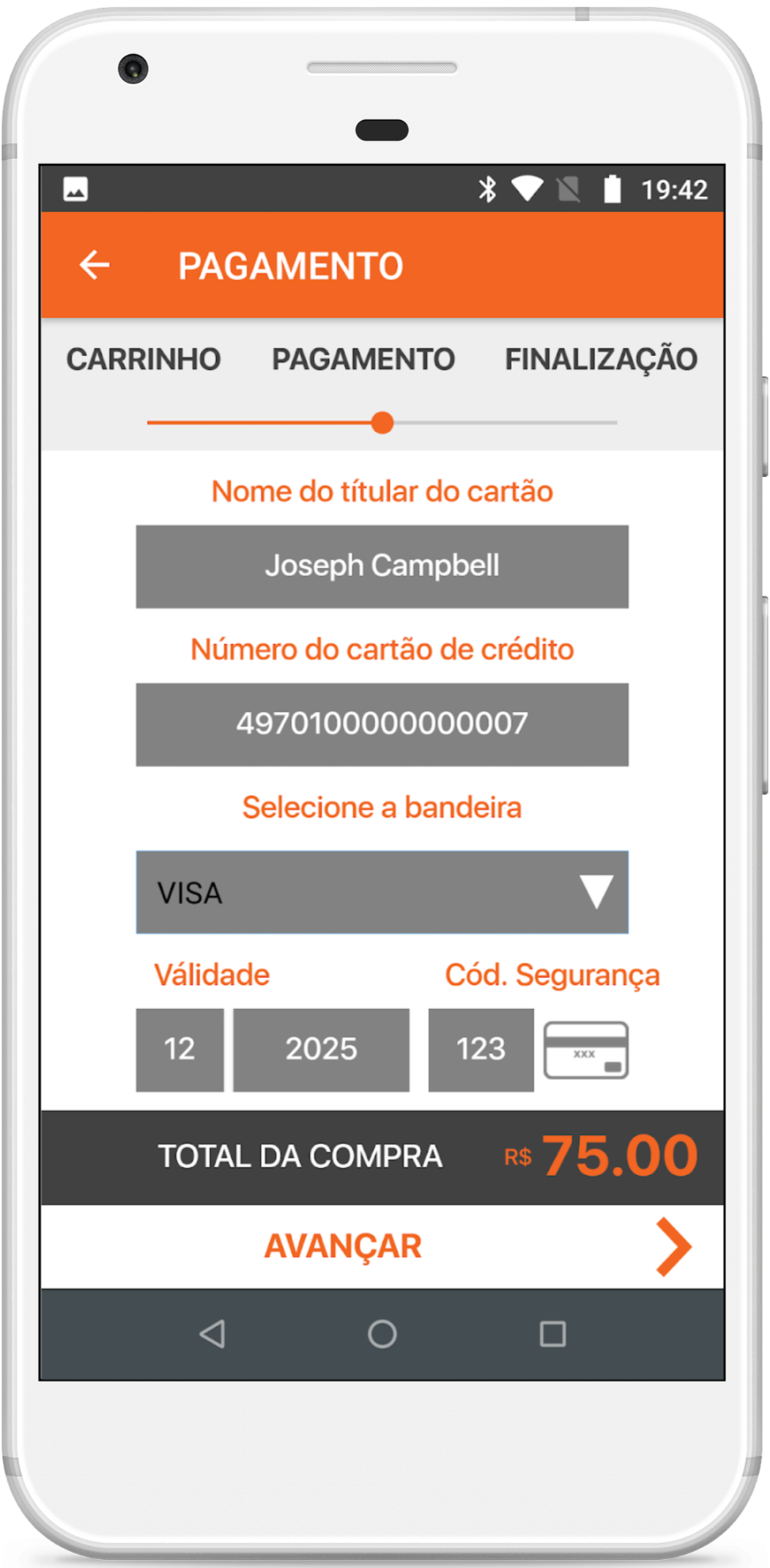Open recent apps from the navigation bar
This screenshot has width=770, height=1568.
click(552, 1334)
